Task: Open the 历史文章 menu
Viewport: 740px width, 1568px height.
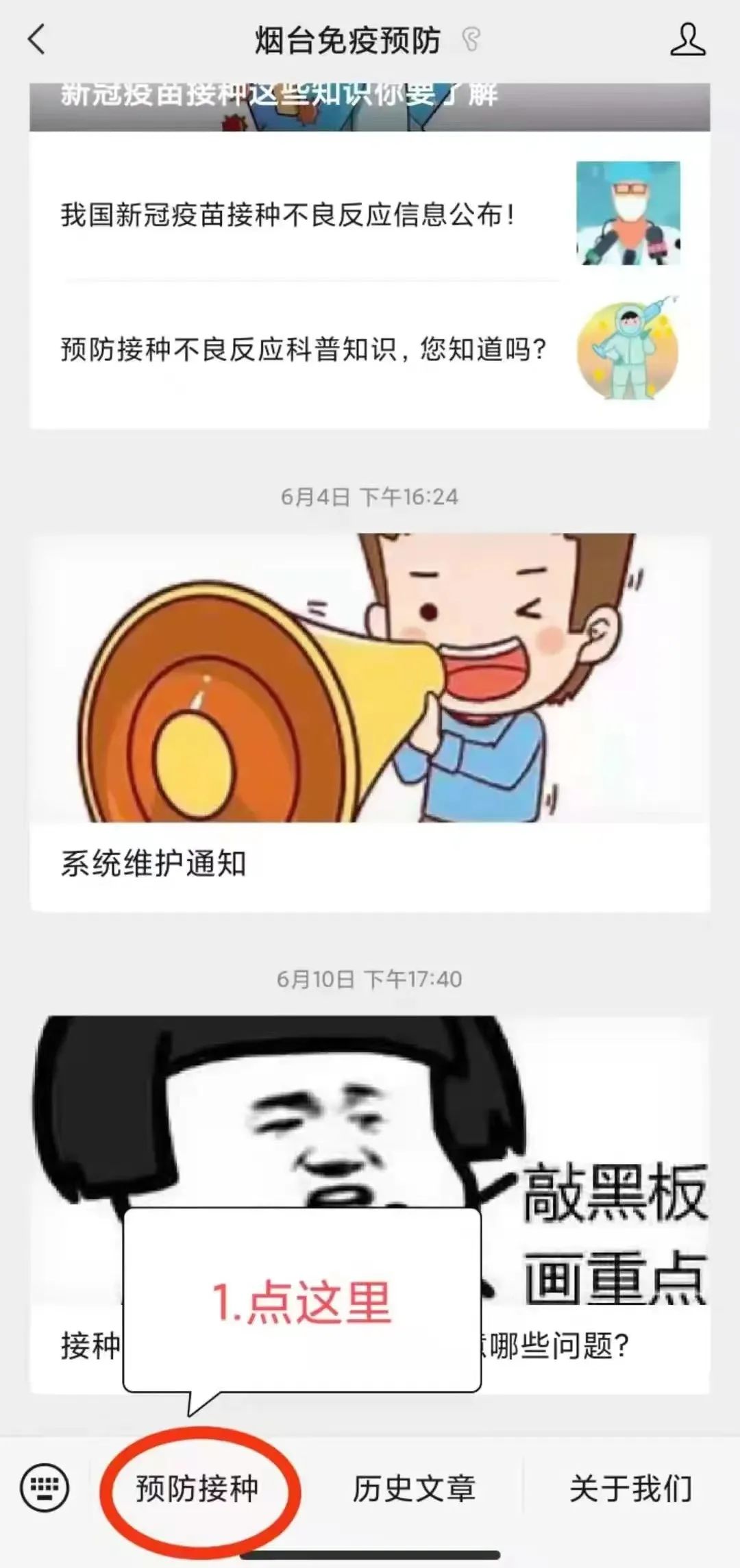Action: [x=413, y=1488]
